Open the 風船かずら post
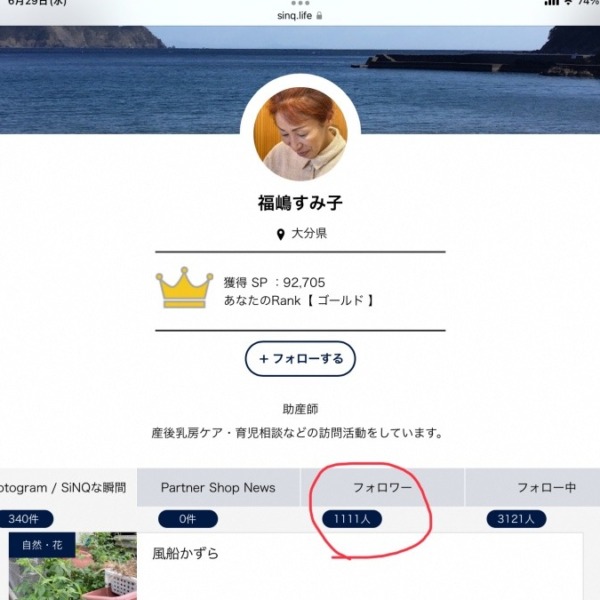 pos(186,553)
